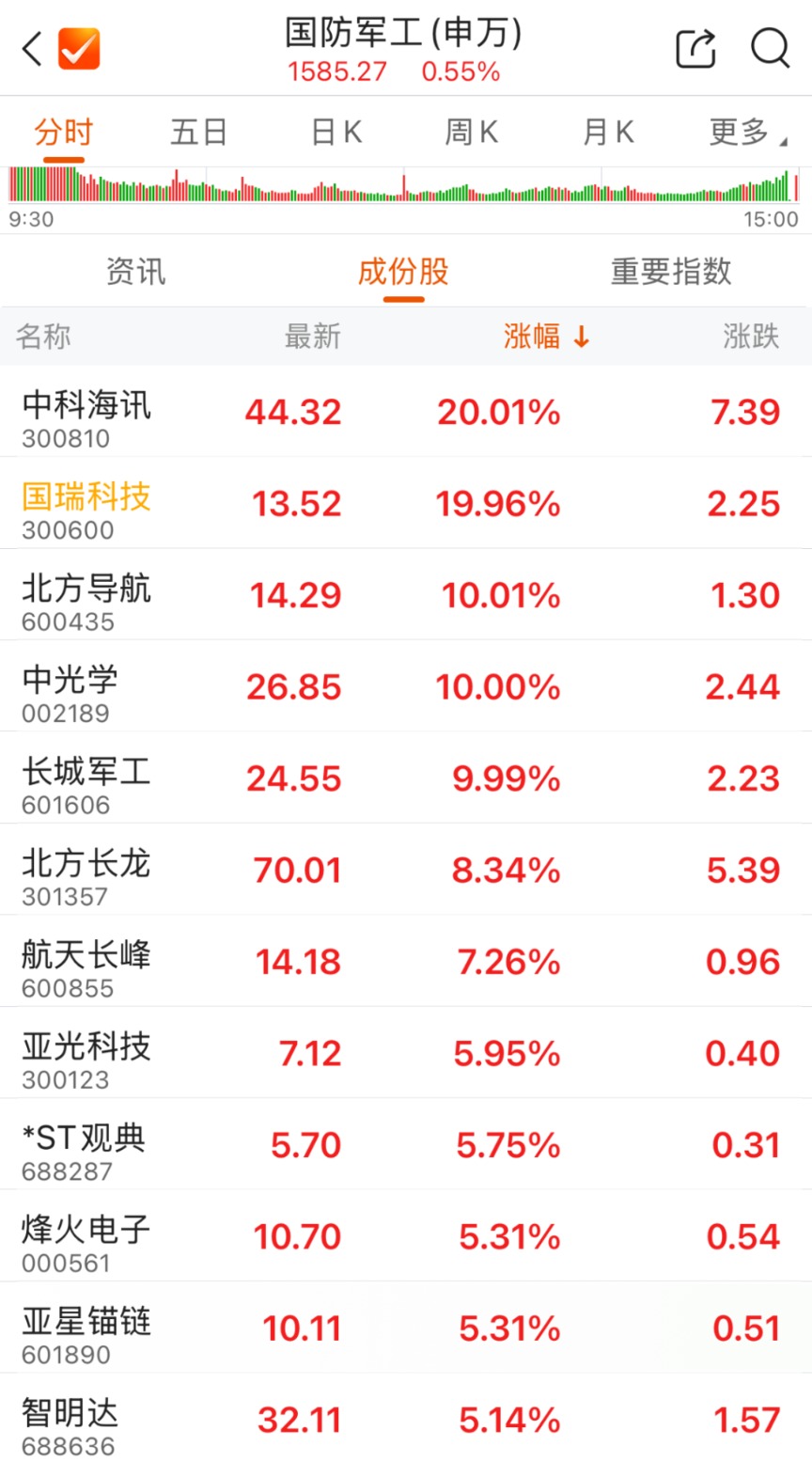Open stock 国瑞科技 300600
Image resolution: width=812 pixels, height=1461 pixels.
click(x=406, y=503)
